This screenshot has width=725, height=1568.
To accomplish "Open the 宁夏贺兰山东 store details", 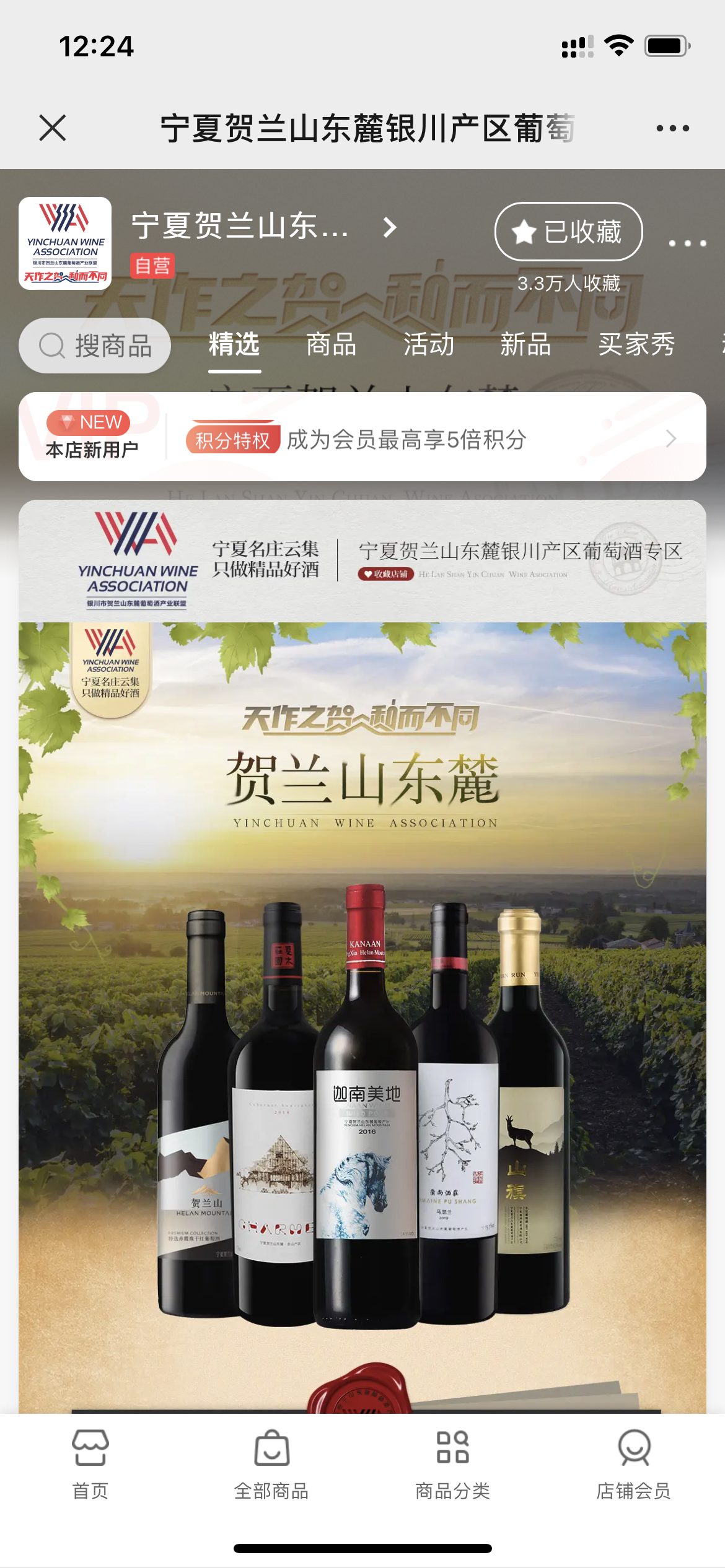I will 263,227.
